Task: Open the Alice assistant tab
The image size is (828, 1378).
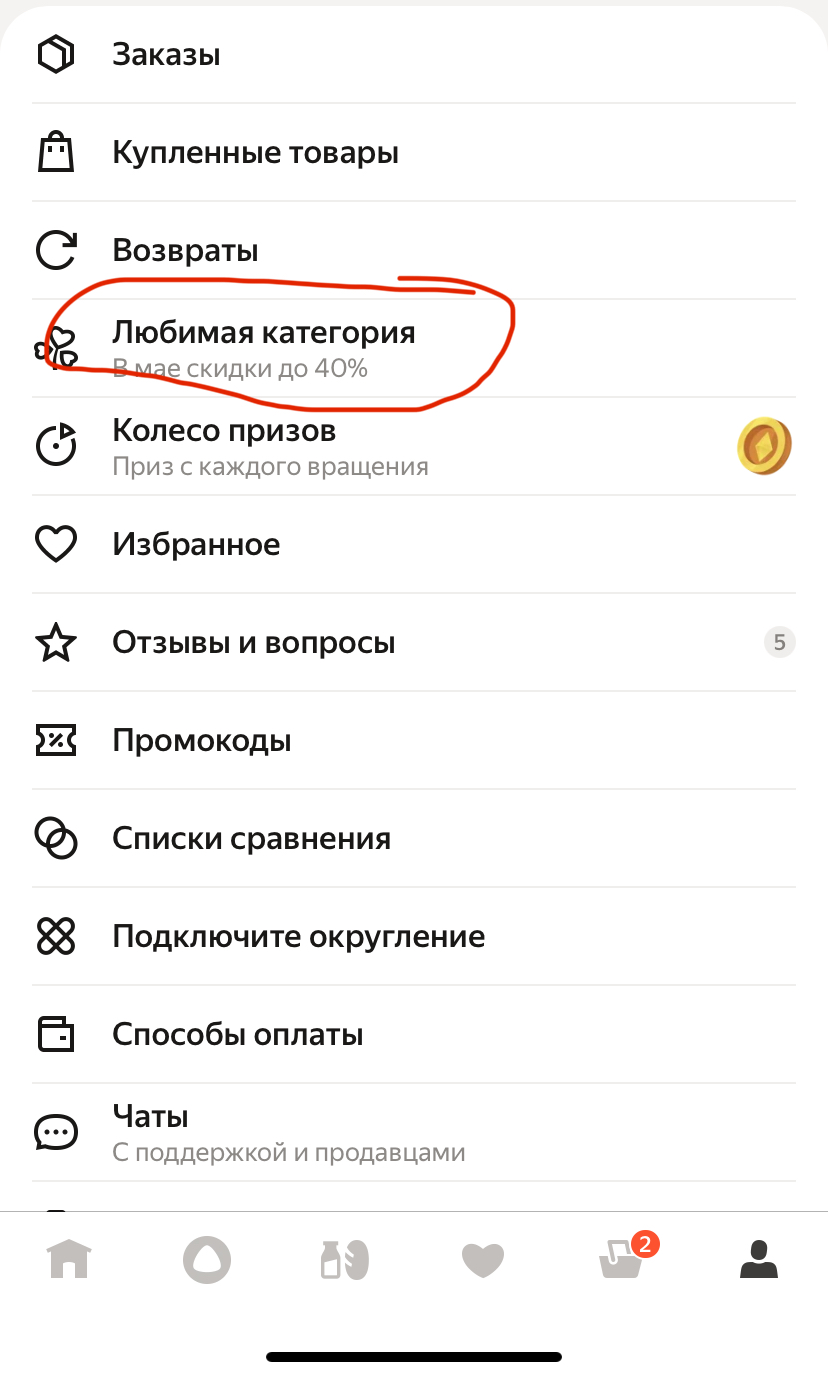Action: (207, 1259)
